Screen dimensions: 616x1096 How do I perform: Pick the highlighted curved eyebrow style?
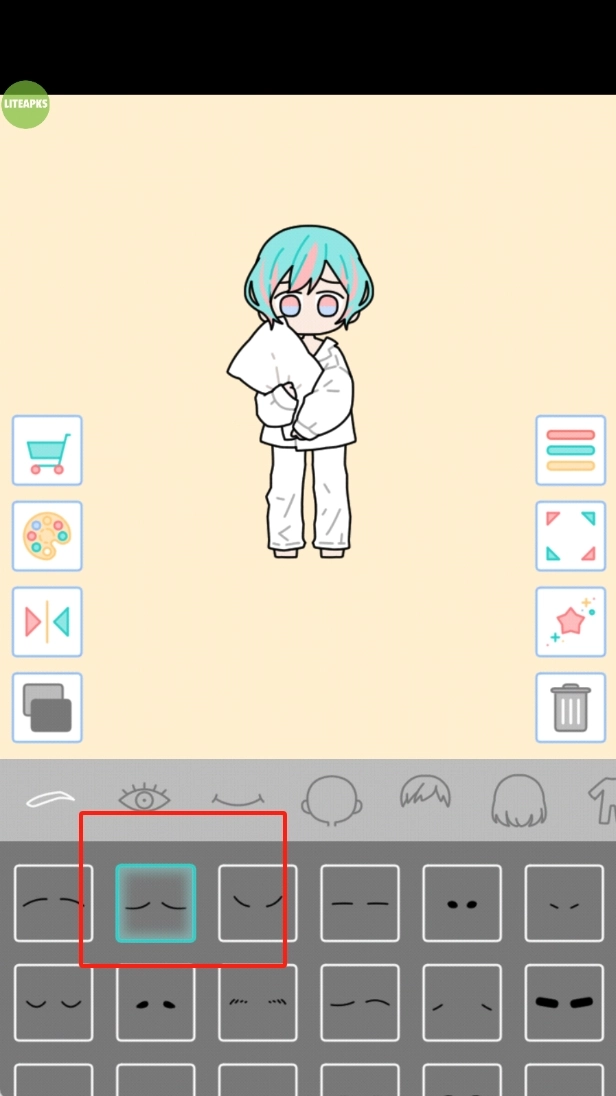coord(156,903)
